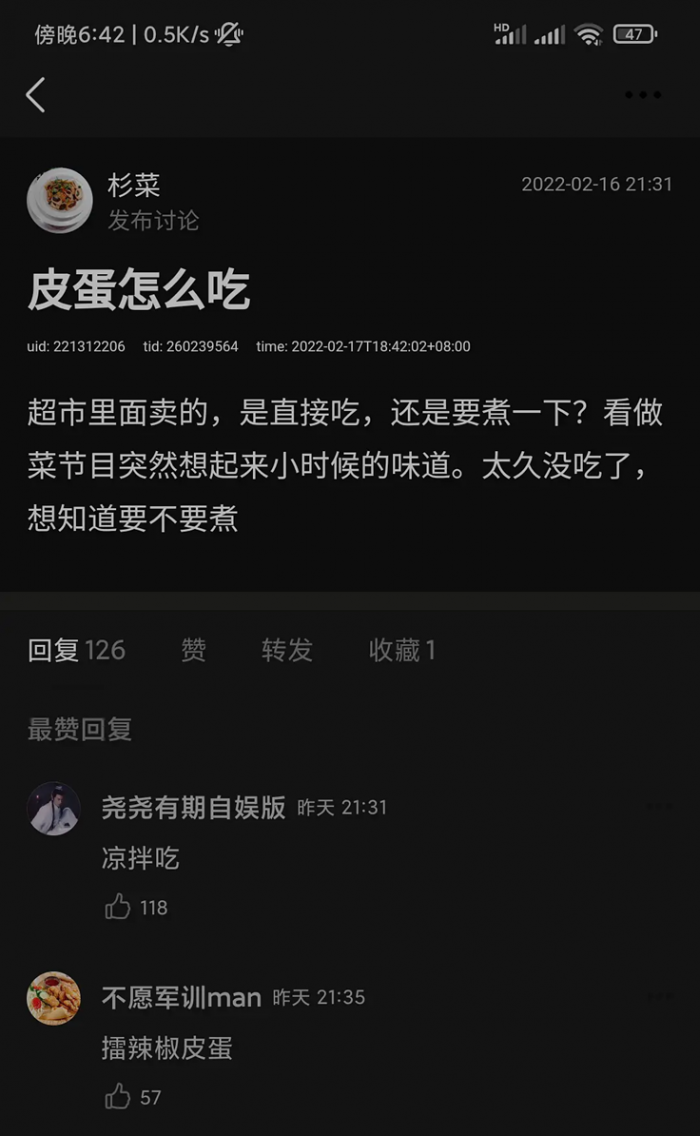Open 杉菜's username link
This screenshot has width=700, height=1136.
click(x=134, y=185)
